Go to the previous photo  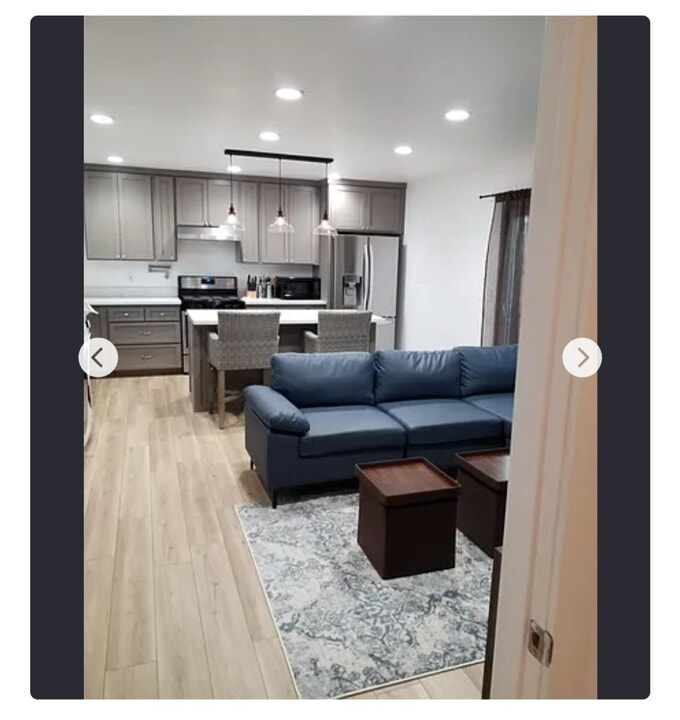[x=98, y=357]
